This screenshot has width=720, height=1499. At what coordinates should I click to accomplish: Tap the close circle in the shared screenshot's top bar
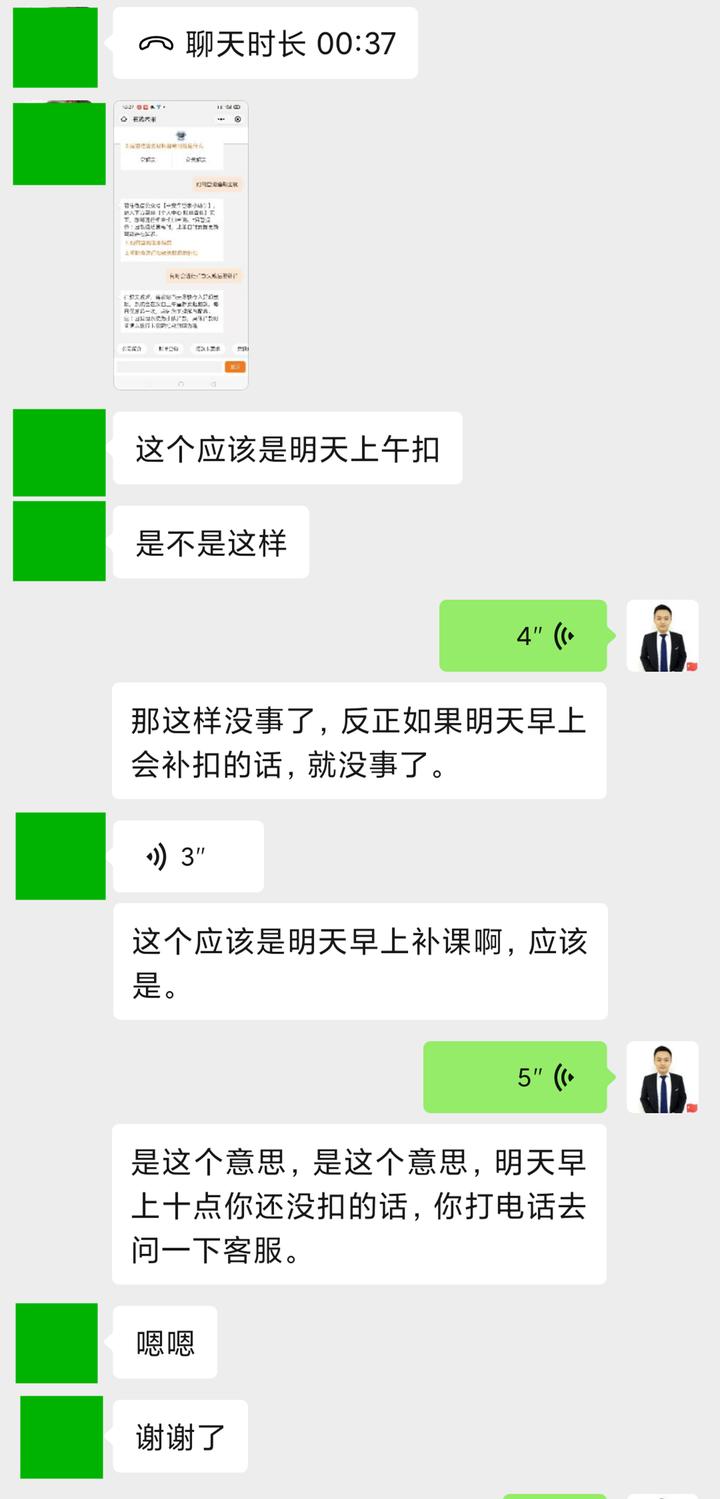238,118
